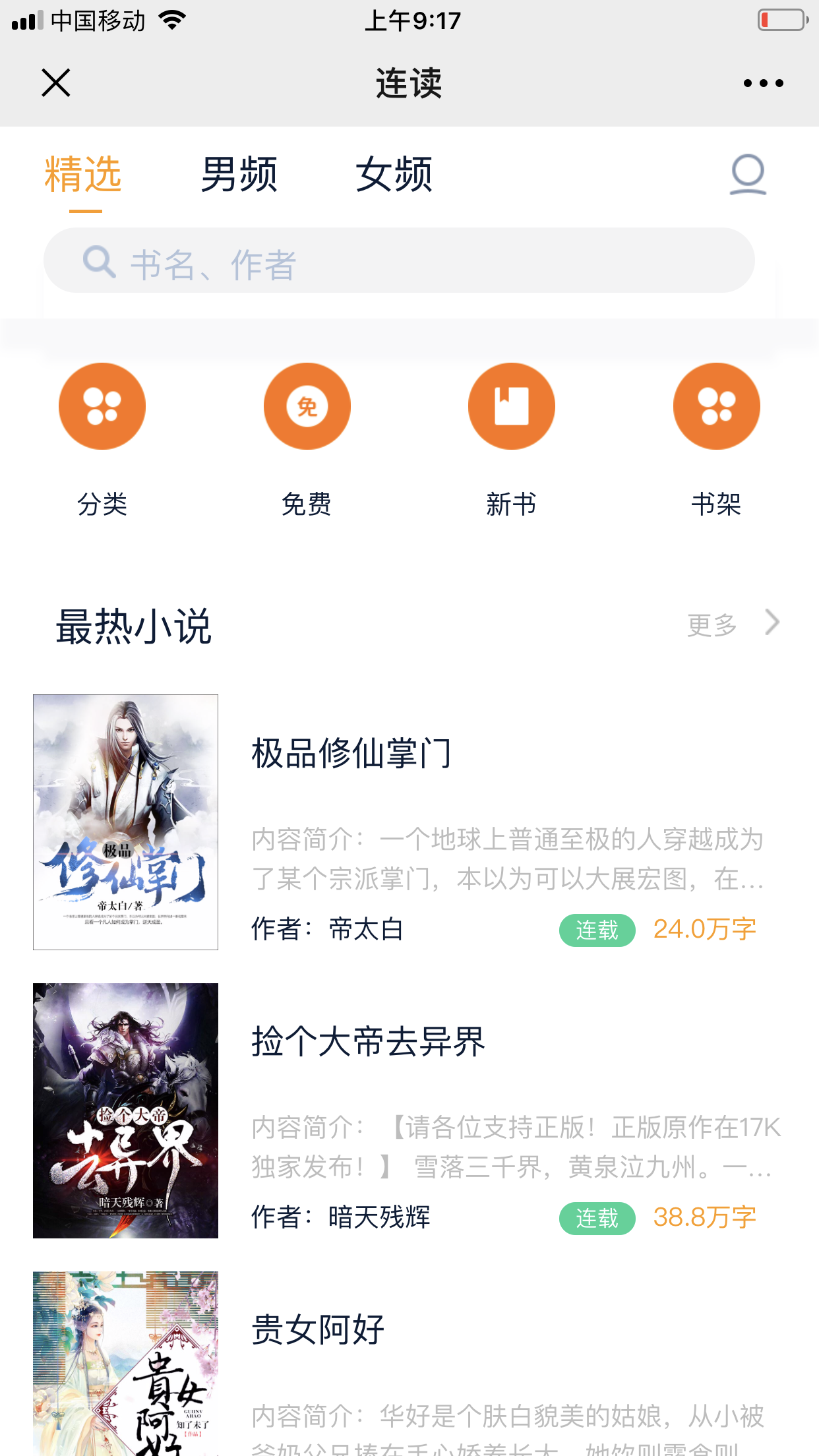Switch to the 男频 tab
This screenshot has height=1456, width=819.
[x=239, y=175]
